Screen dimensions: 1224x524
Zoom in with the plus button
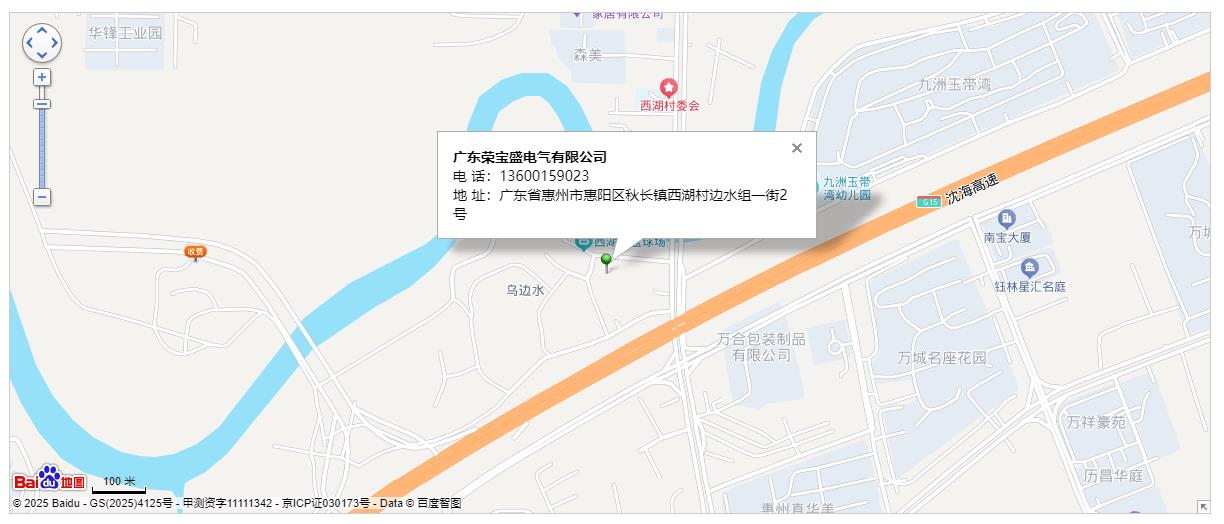coord(42,77)
